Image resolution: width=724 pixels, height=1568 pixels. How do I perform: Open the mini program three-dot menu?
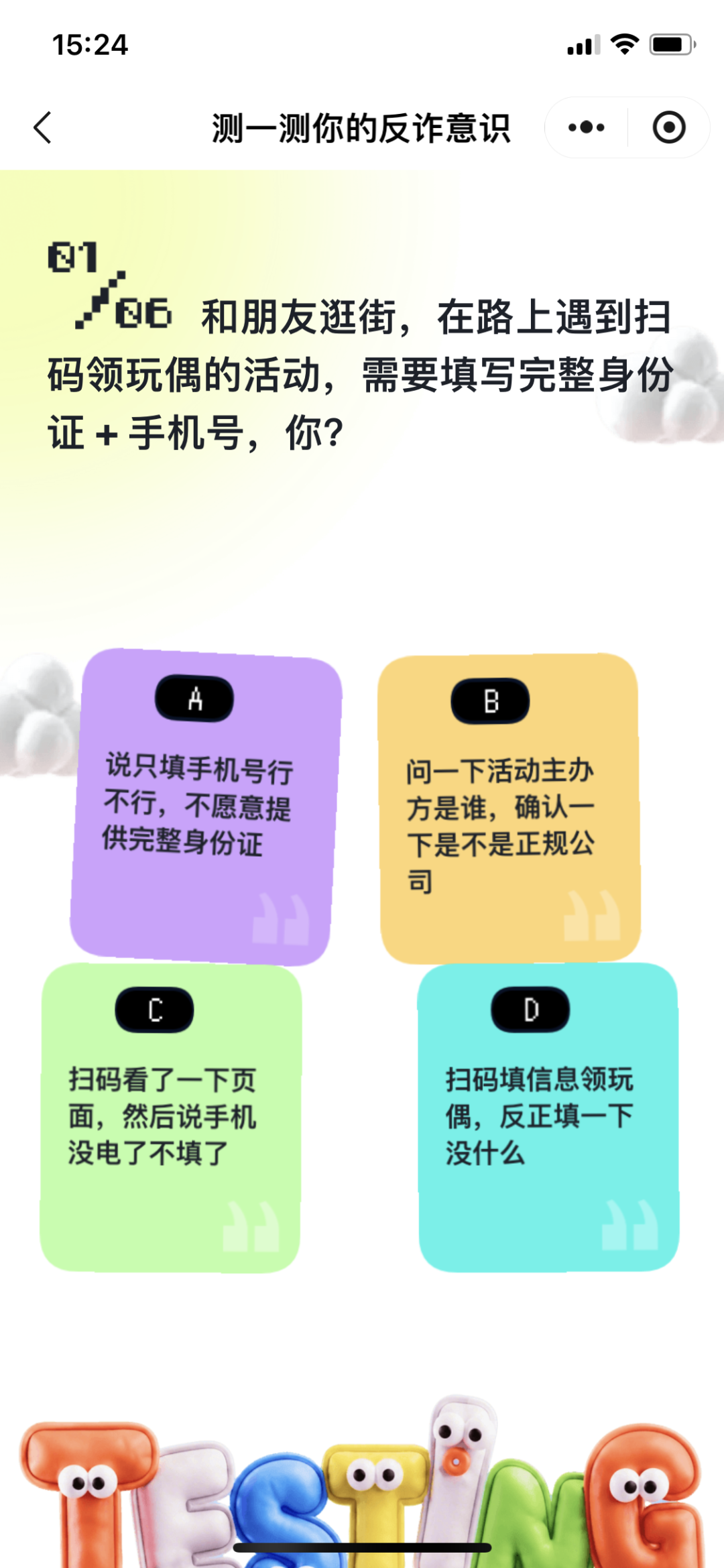tap(587, 127)
